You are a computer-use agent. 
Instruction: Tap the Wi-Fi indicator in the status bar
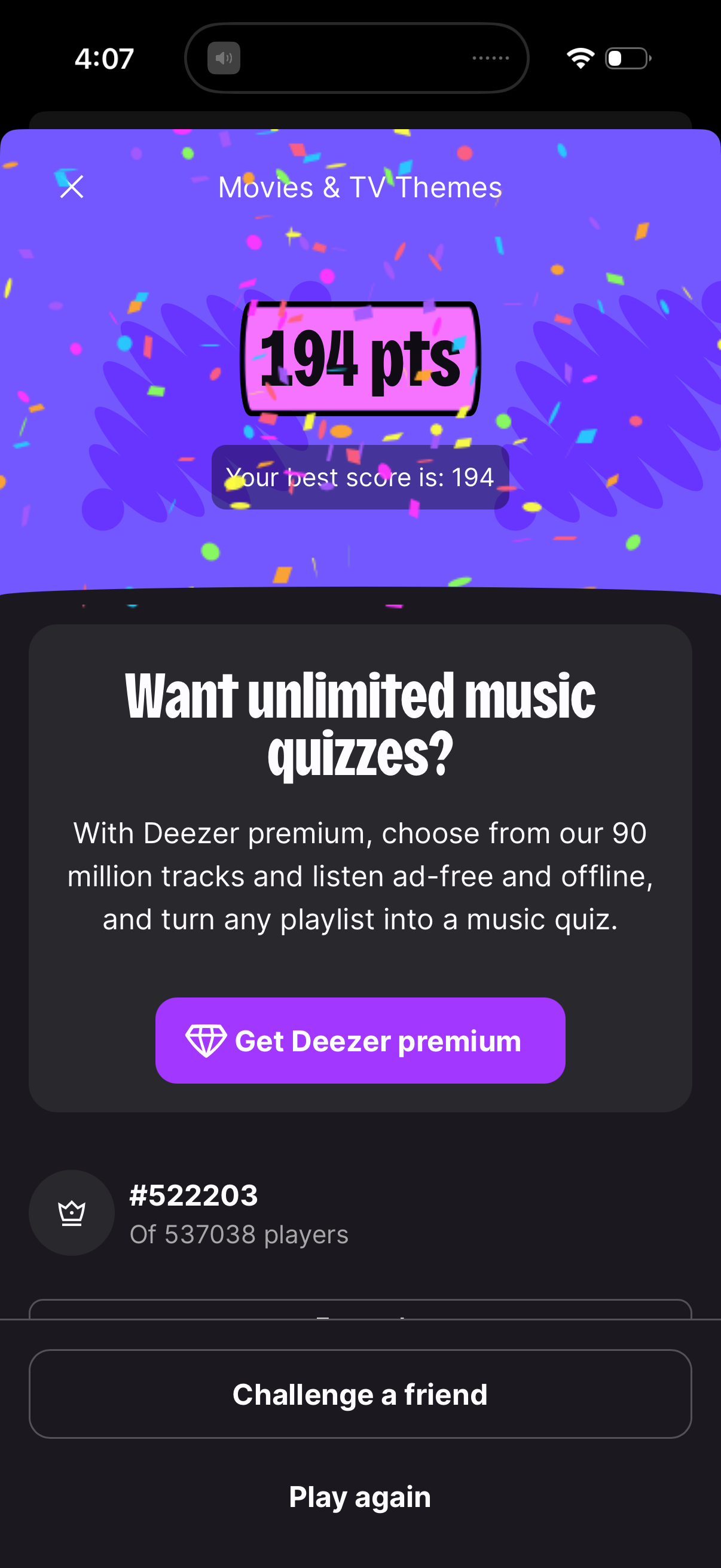[x=579, y=57]
